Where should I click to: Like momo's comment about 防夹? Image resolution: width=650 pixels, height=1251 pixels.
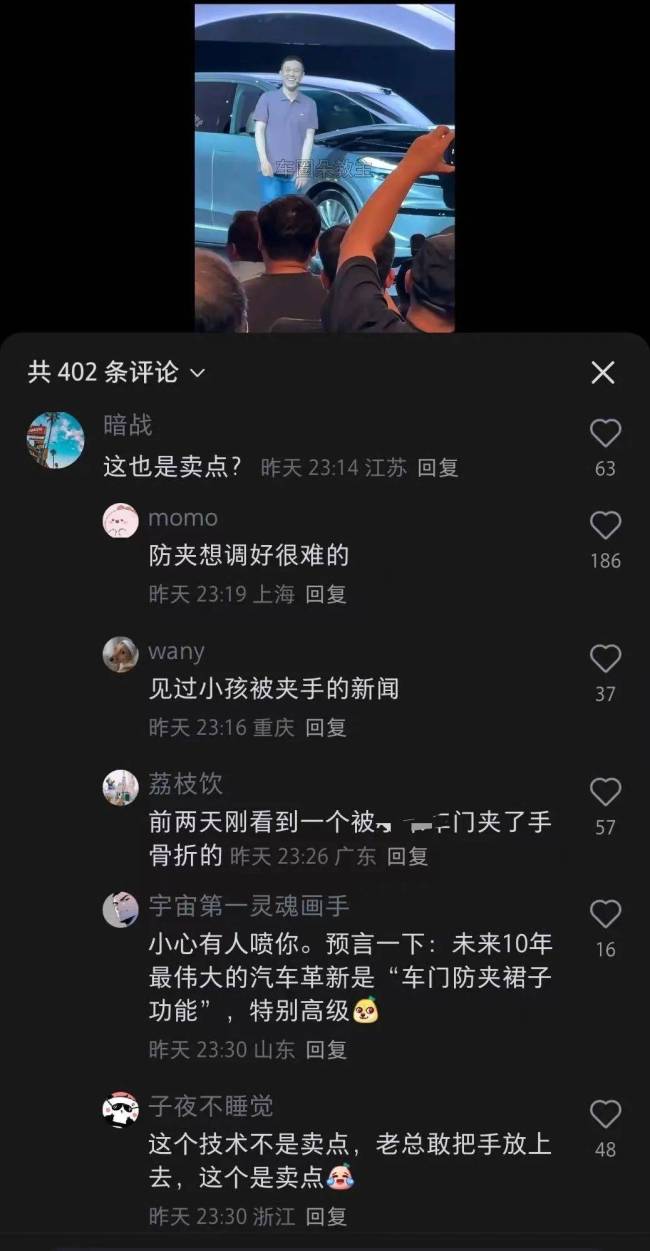tap(605, 525)
